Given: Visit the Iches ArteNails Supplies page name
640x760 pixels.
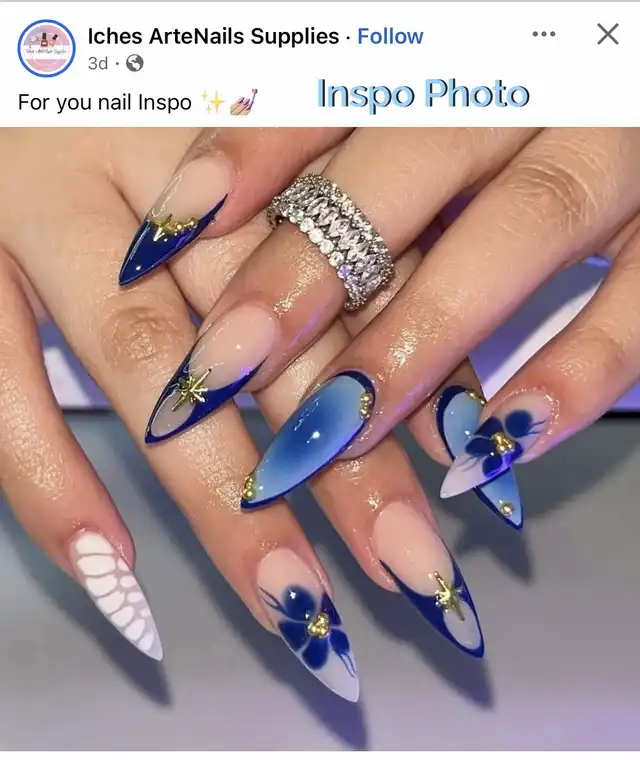Looking at the screenshot, I should pos(213,36).
